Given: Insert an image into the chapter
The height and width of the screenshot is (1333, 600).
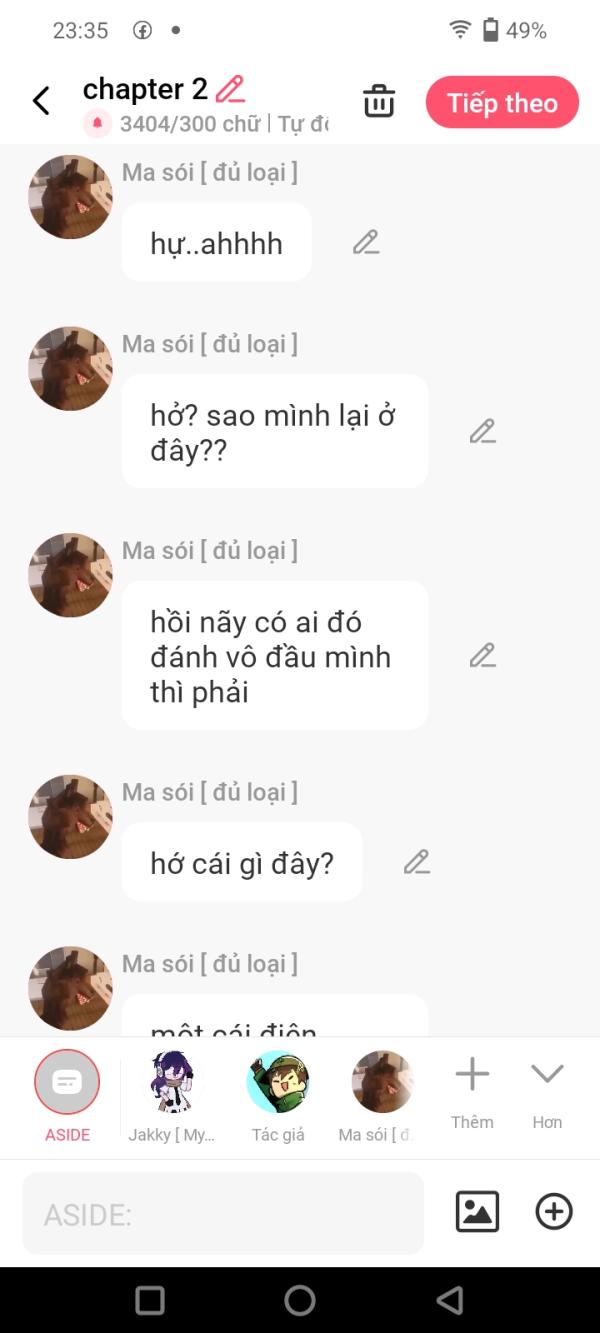Looking at the screenshot, I should (x=477, y=1212).
